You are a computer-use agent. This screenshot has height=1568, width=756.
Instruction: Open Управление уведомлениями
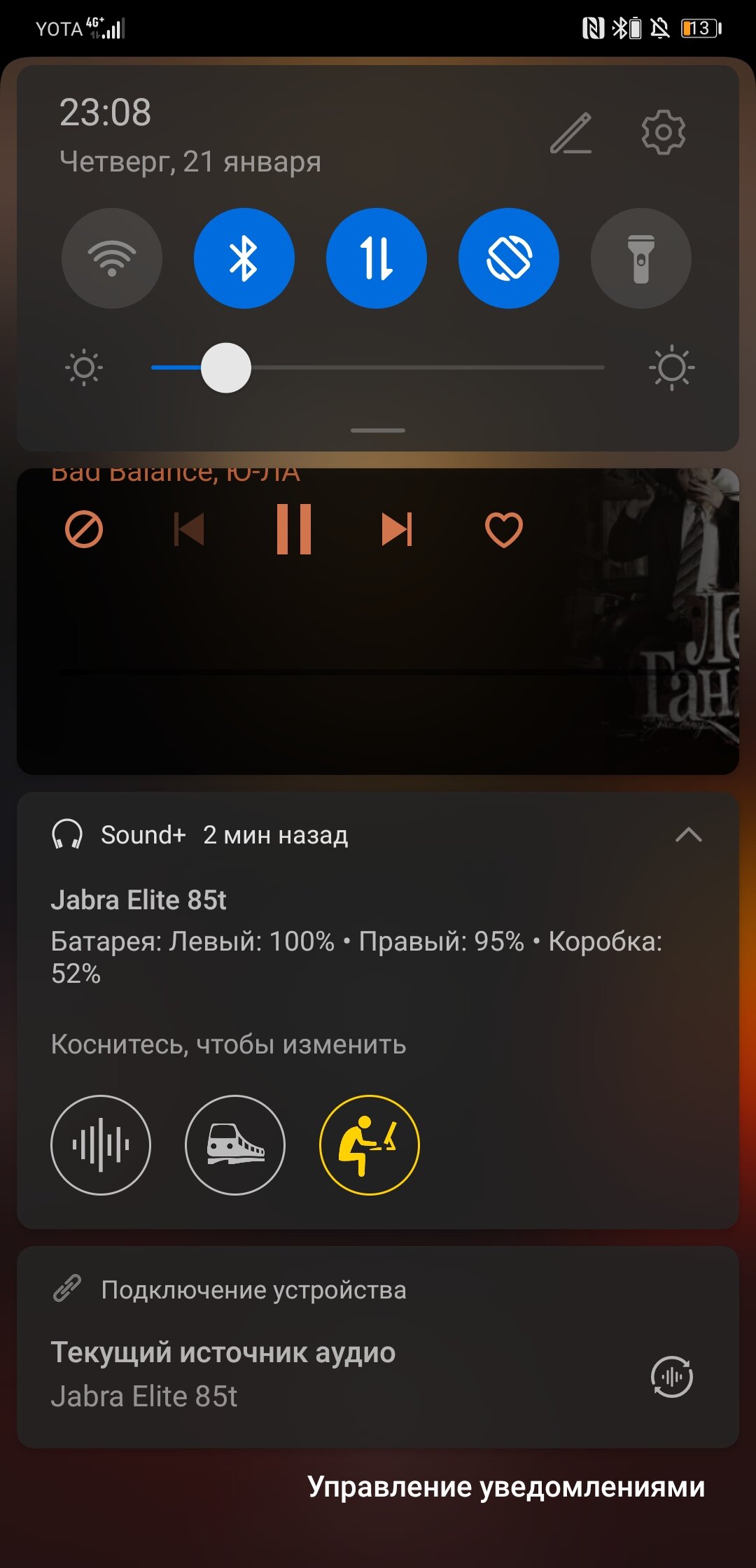506,1487
